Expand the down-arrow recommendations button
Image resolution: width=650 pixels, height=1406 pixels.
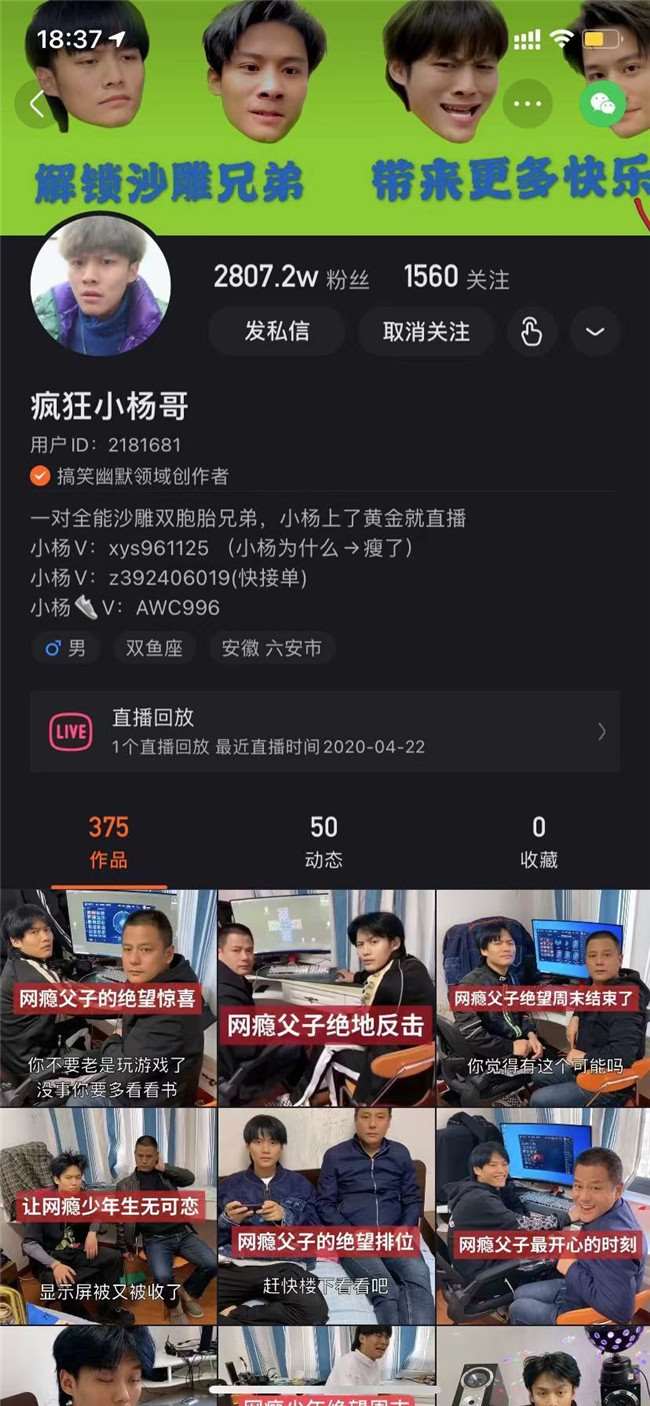point(596,332)
